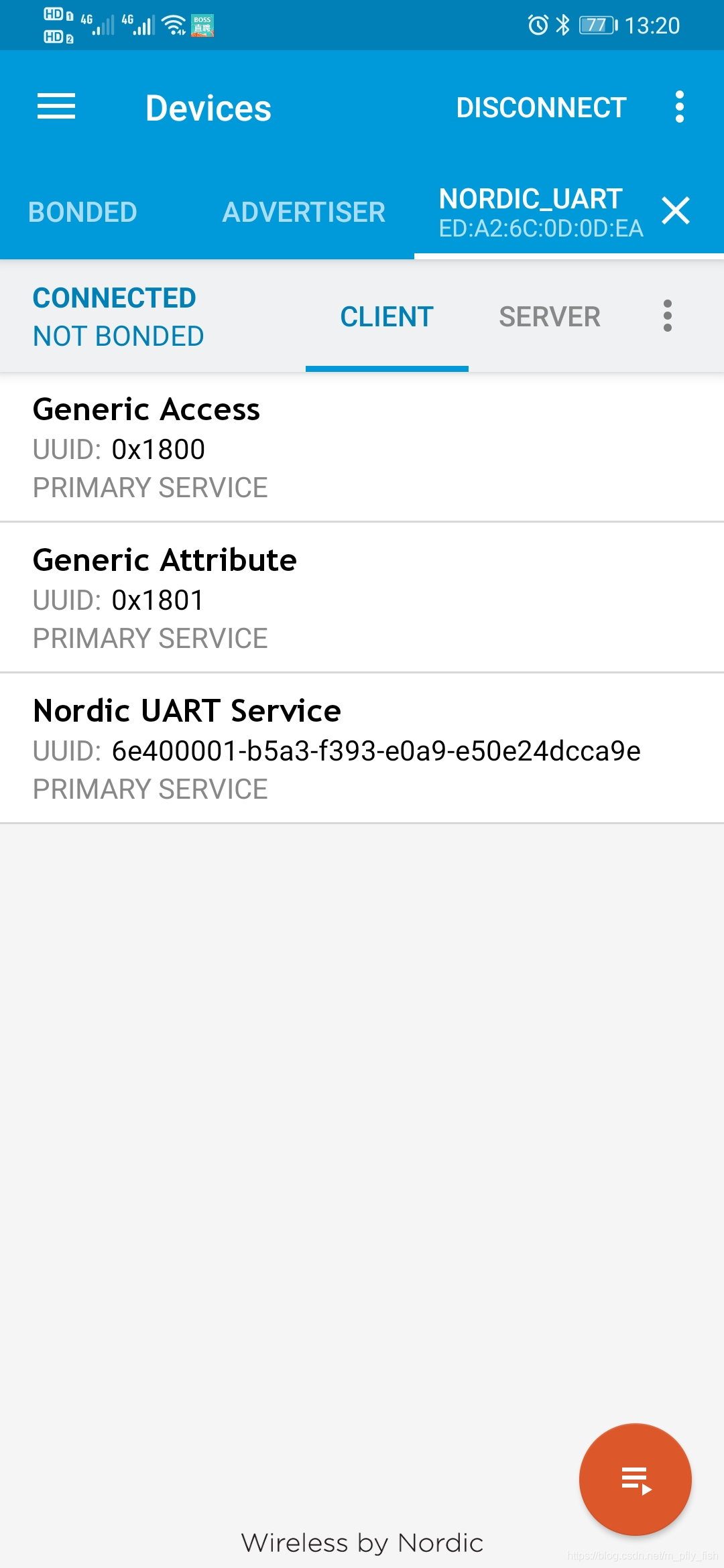Image resolution: width=724 pixels, height=1568 pixels.
Task: Tap the DISCONNECT button
Action: coord(541,108)
